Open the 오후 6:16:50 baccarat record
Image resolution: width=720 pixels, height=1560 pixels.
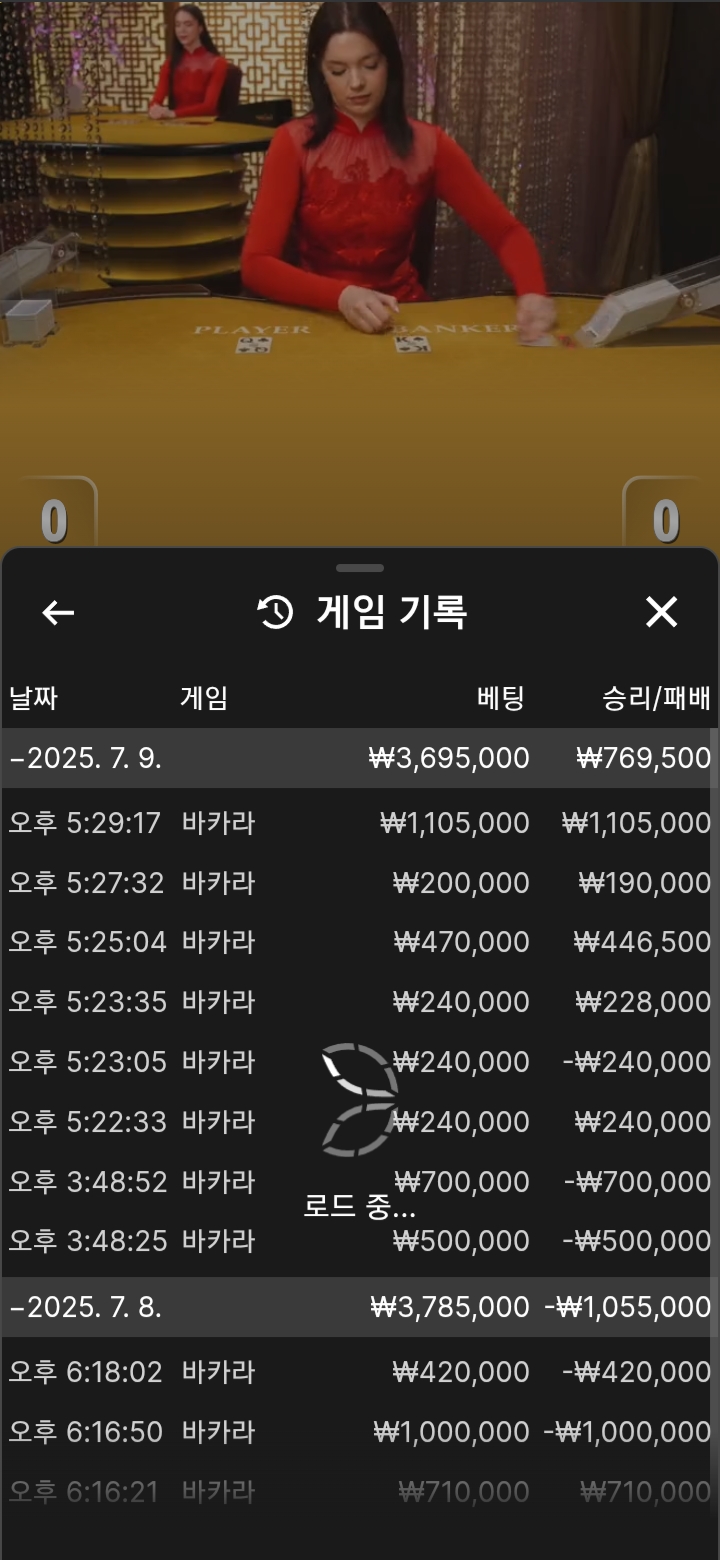[358, 1432]
